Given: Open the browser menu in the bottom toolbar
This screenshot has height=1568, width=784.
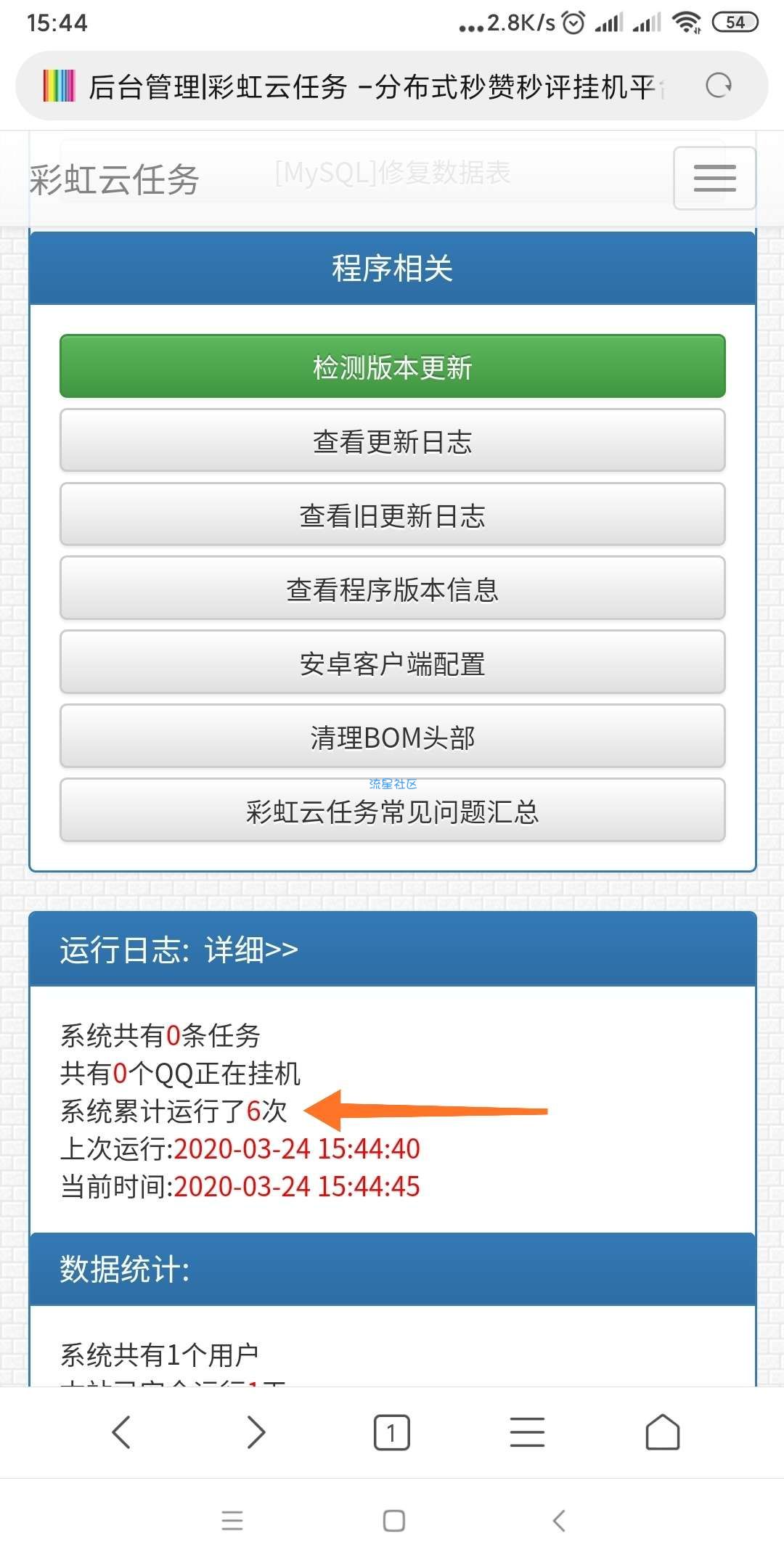Looking at the screenshot, I should pyautogui.click(x=527, y=1432).
